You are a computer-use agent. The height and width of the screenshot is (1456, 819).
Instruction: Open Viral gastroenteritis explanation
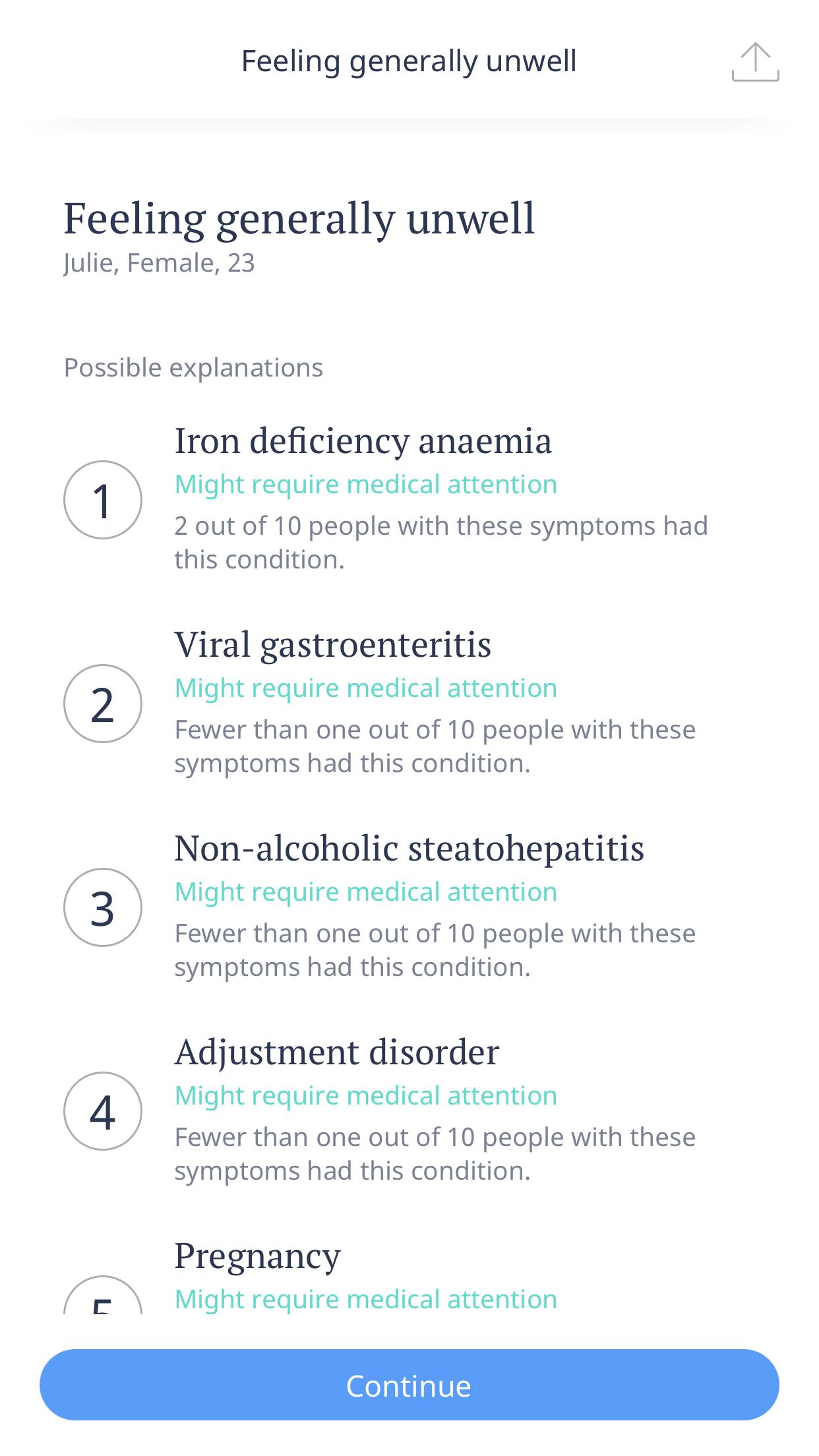[409, 703]
